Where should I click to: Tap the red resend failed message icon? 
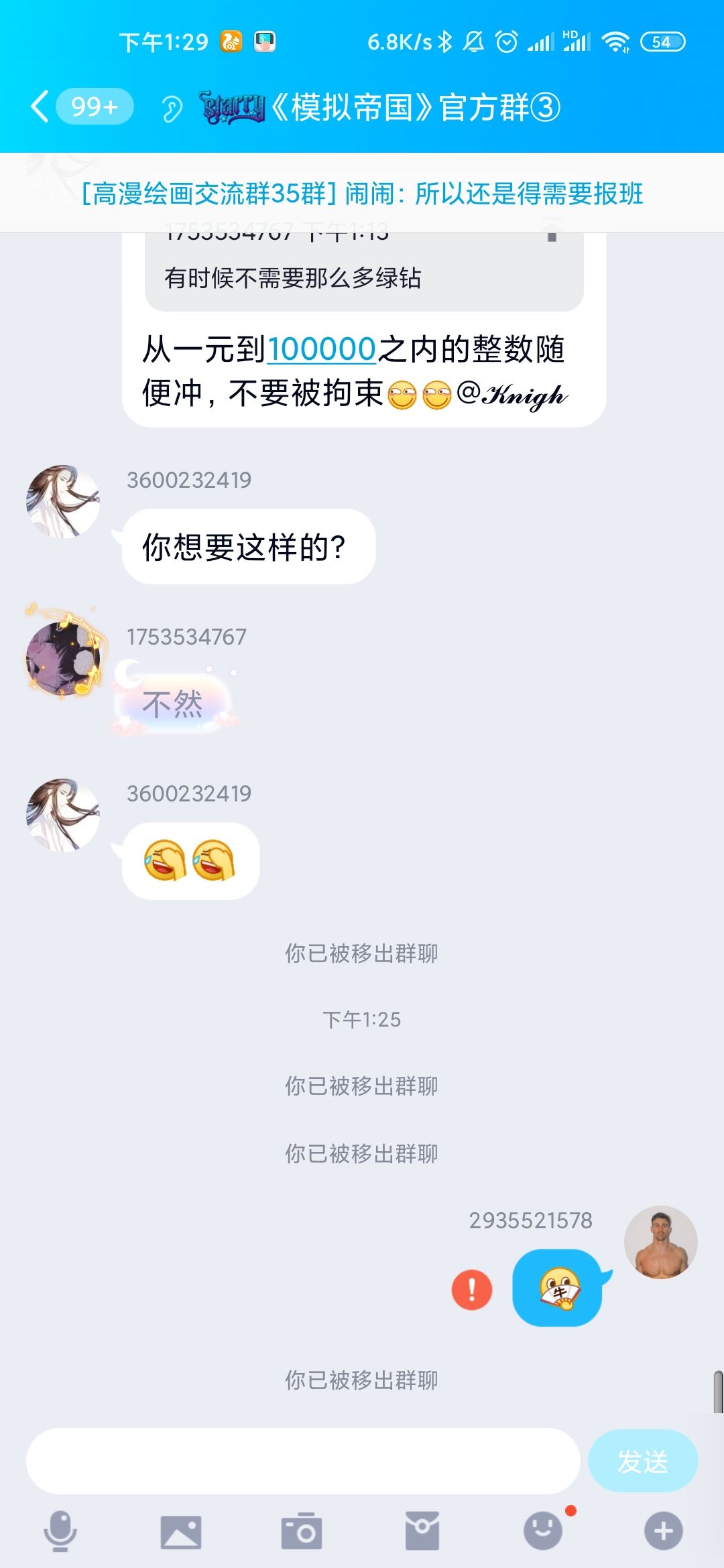point(472,1289)
